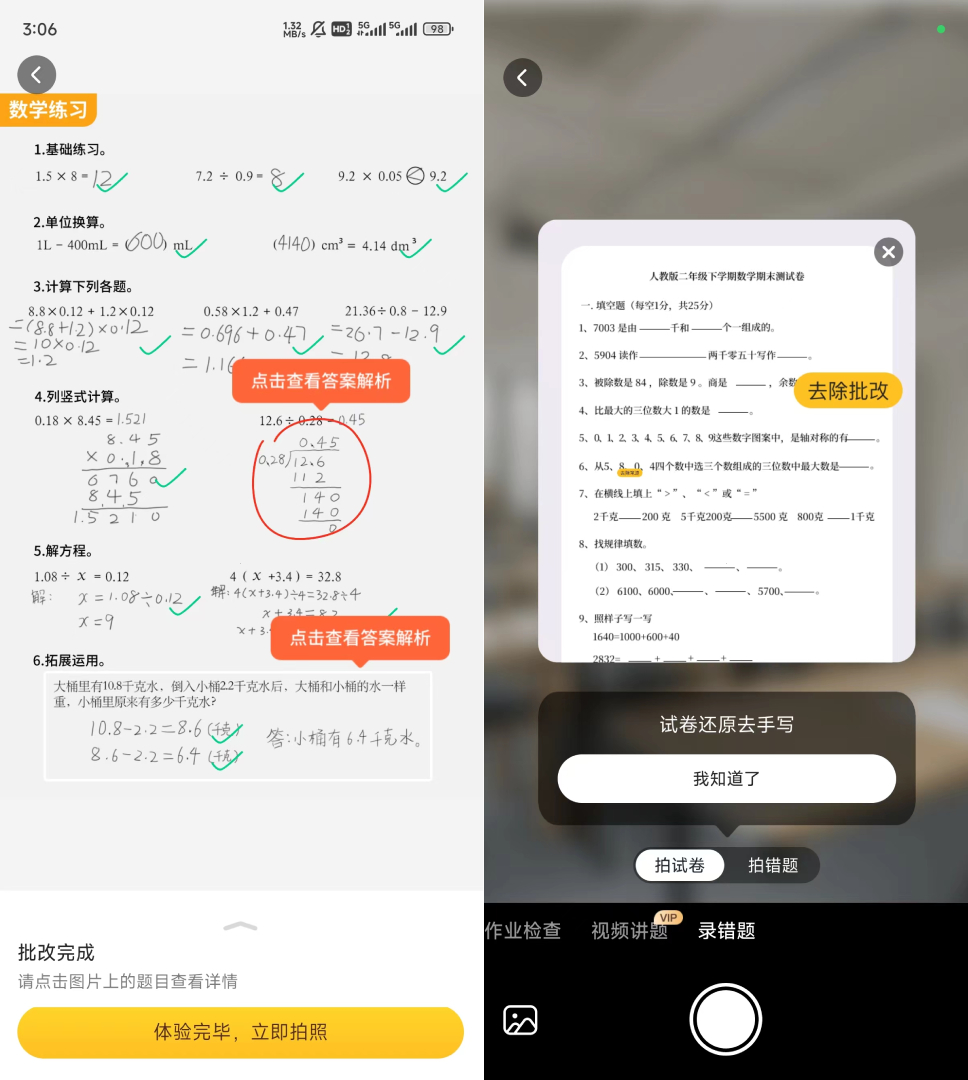This screenshot has width=968, height=1080.
Task: Switch to the 拍错题 mode
Action: coord(773,865)
